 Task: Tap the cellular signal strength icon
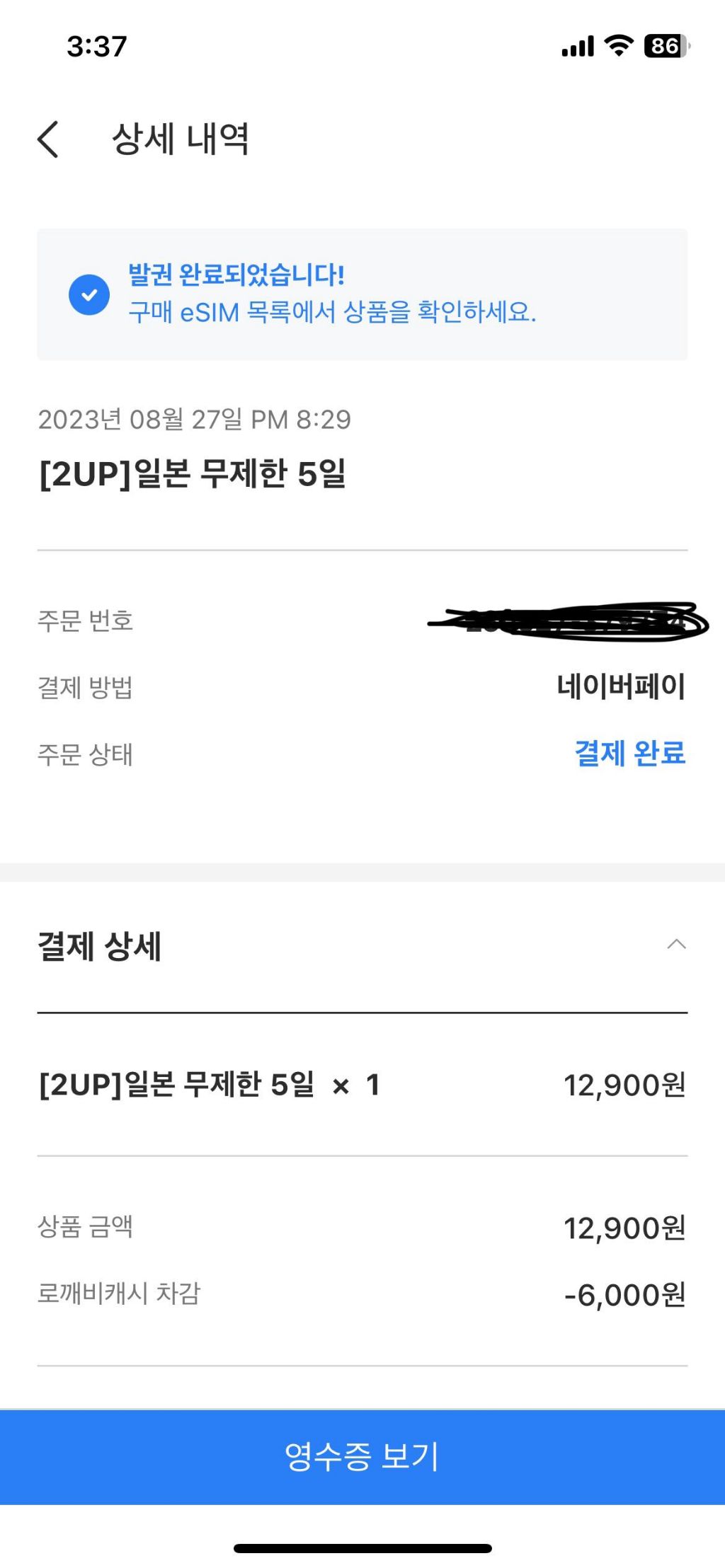pyautogui.click(x=578, y=45)
